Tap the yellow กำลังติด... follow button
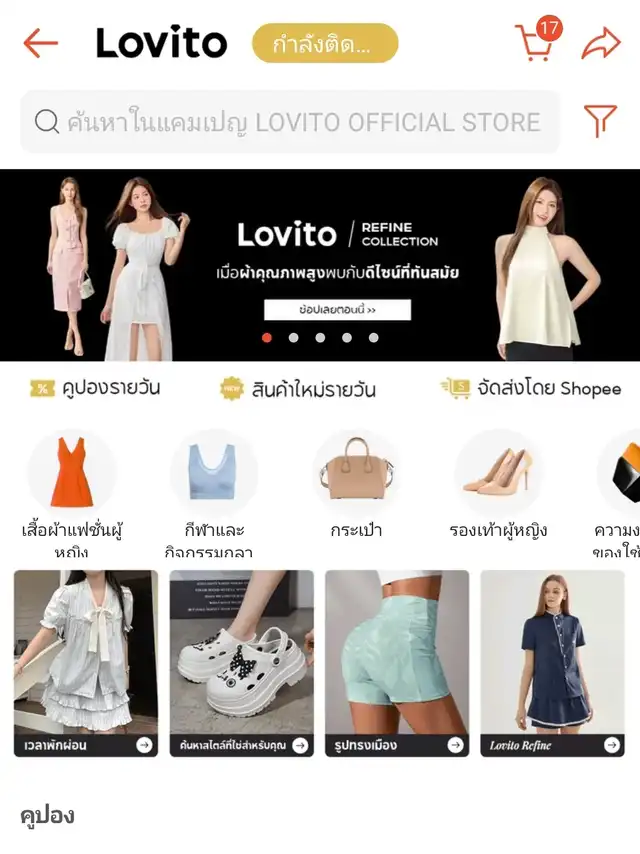 click(325, 43)
